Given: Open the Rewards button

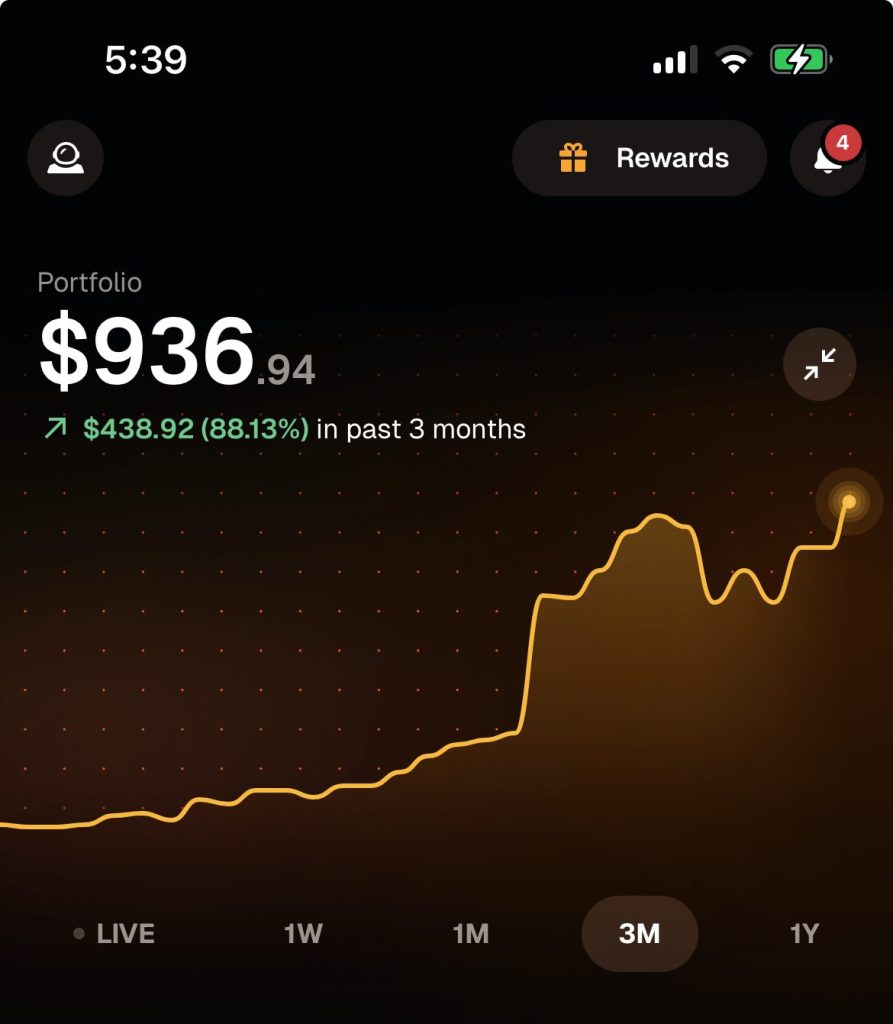Looking at the screenshot, I should pyautogui.click(x=640, y=158).
